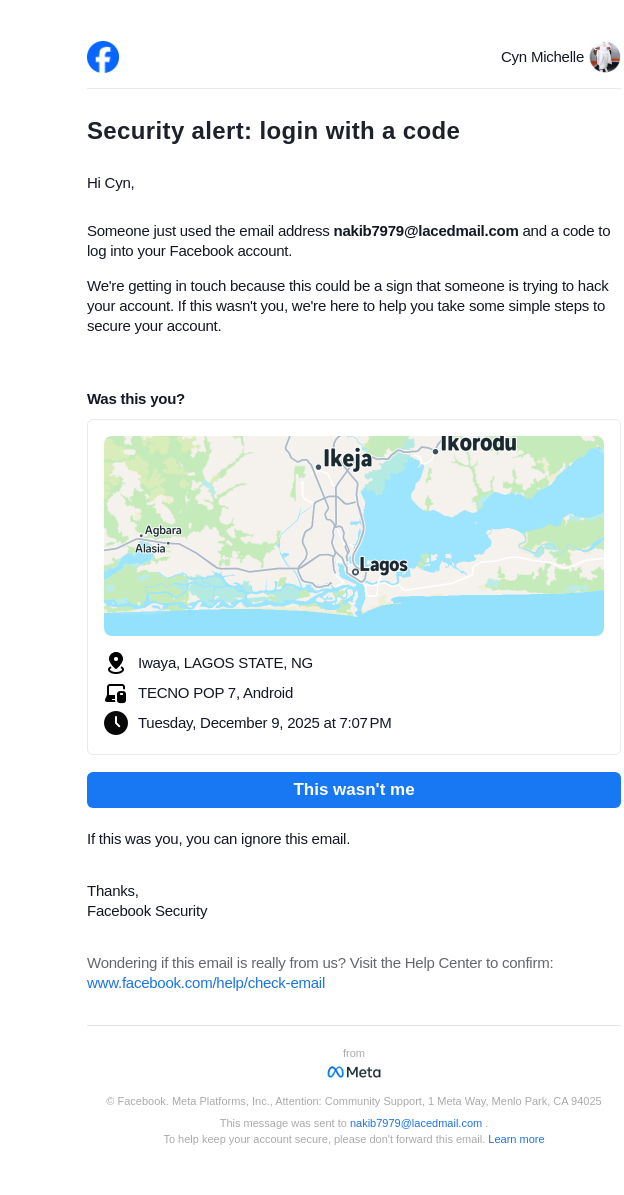Open the Facebook logo link
624x1195 pixels.
tap(103, 57)
